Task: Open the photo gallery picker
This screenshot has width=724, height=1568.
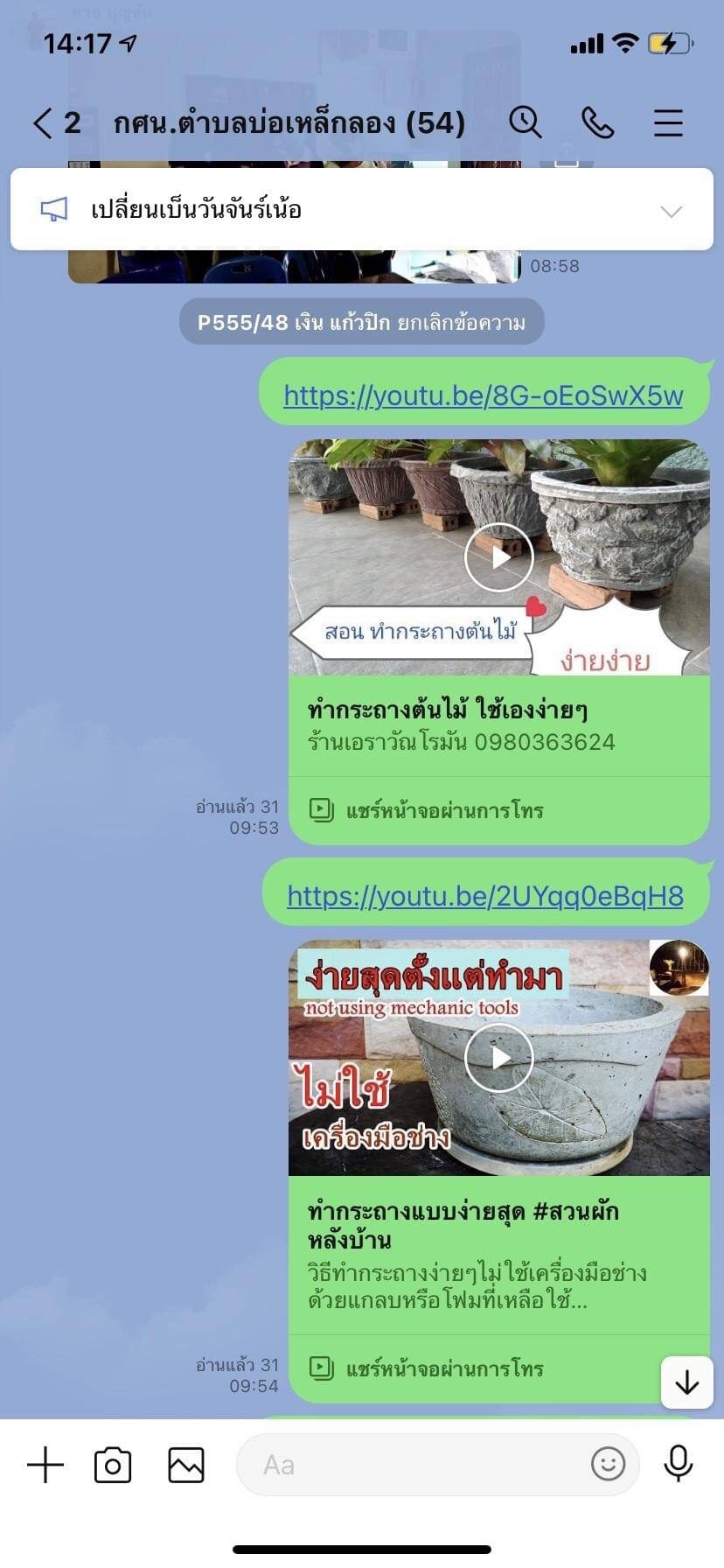Action: pos(185,1465)
